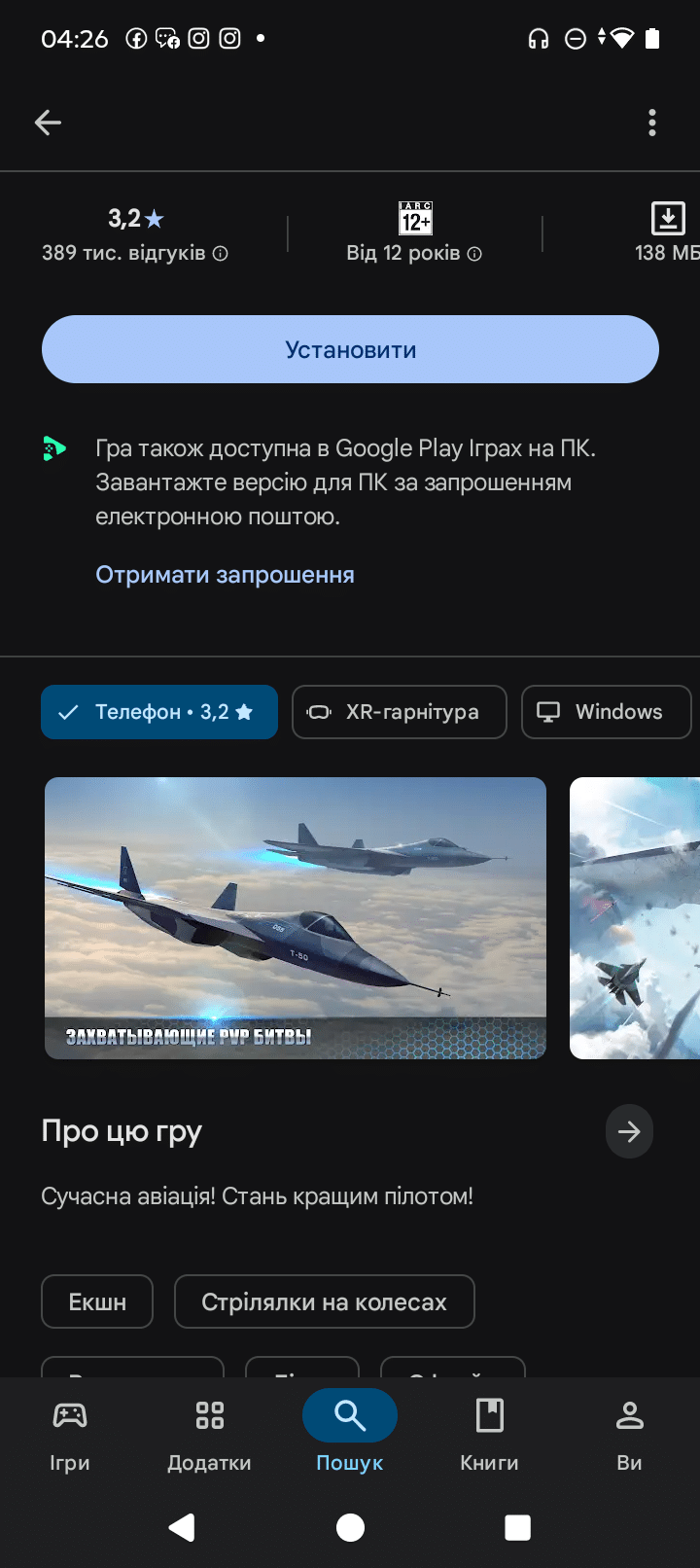This screenshot has height=1568, width=700.
Task: Open the Ви profile tab
Action: point(629,1433)
